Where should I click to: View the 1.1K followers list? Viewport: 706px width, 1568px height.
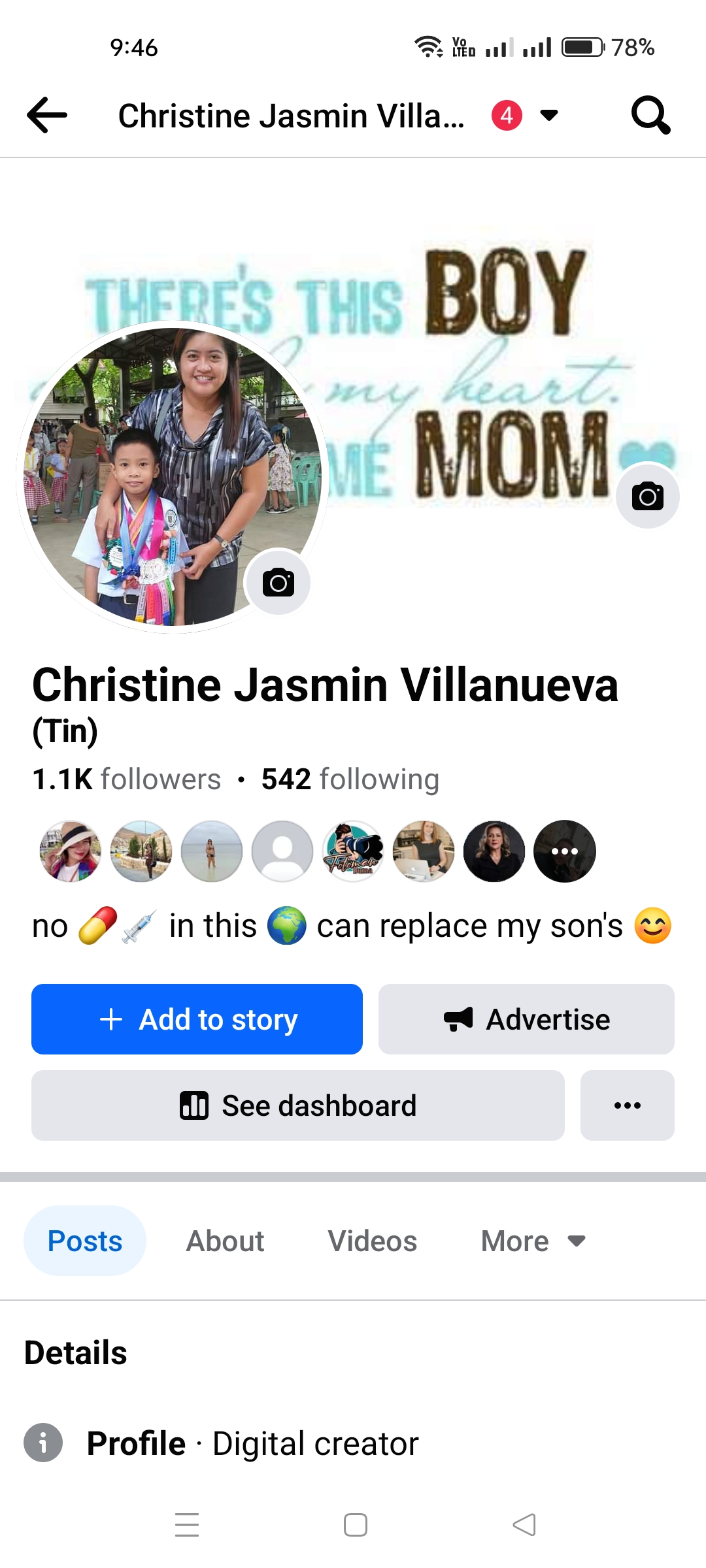(127, 779)
